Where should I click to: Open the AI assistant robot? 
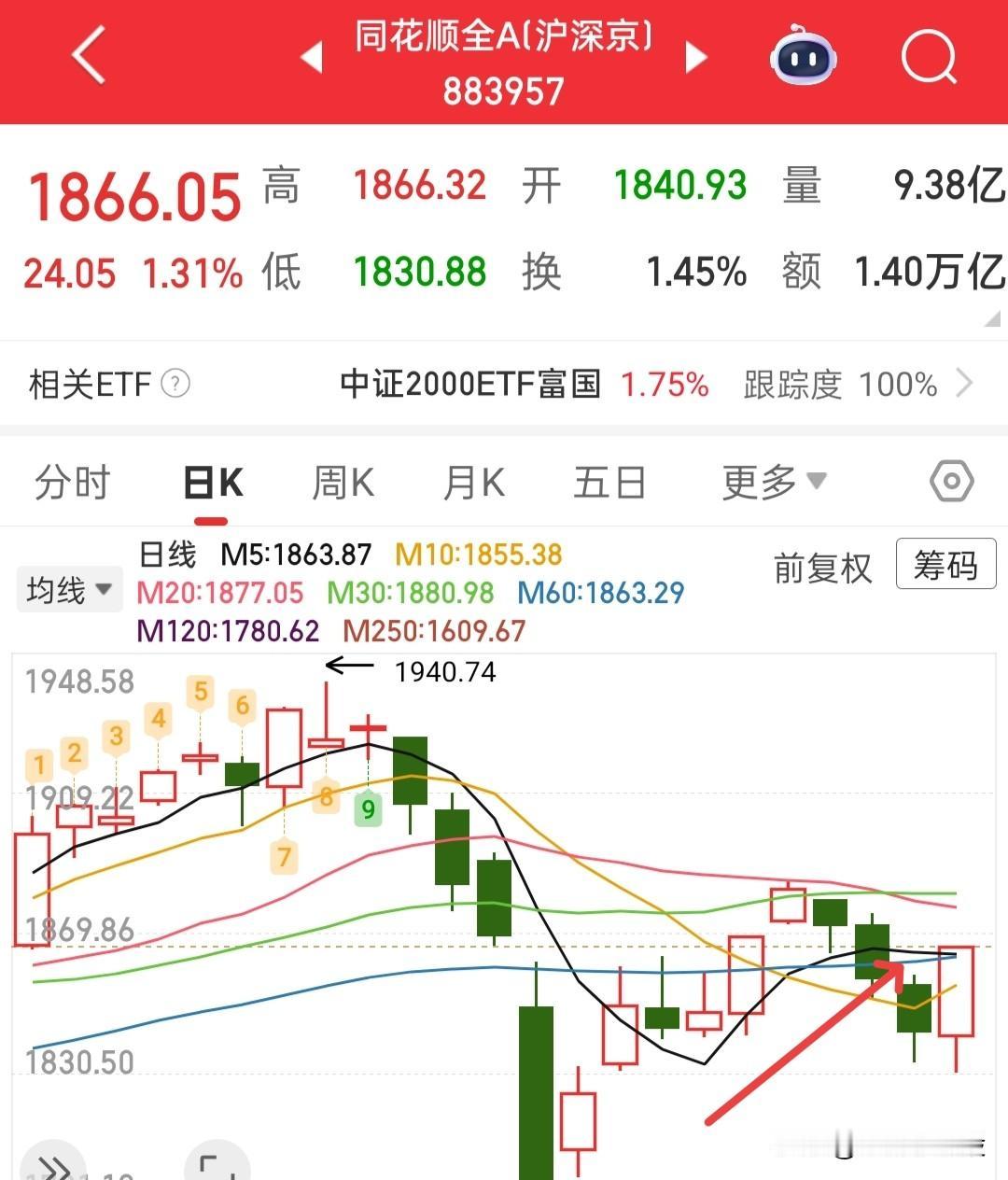(x=805, y=58)
